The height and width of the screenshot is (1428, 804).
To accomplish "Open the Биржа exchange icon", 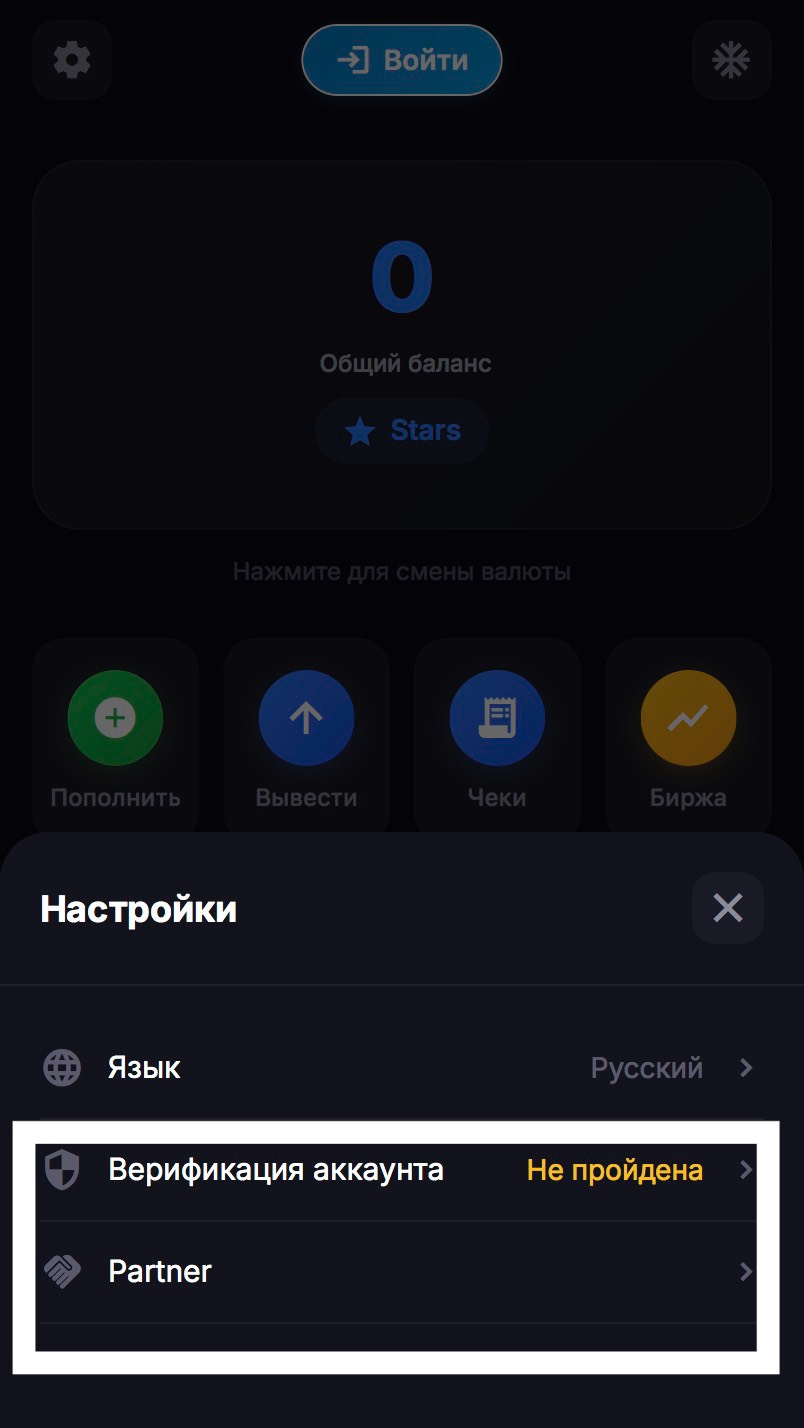I will [687, 717].
